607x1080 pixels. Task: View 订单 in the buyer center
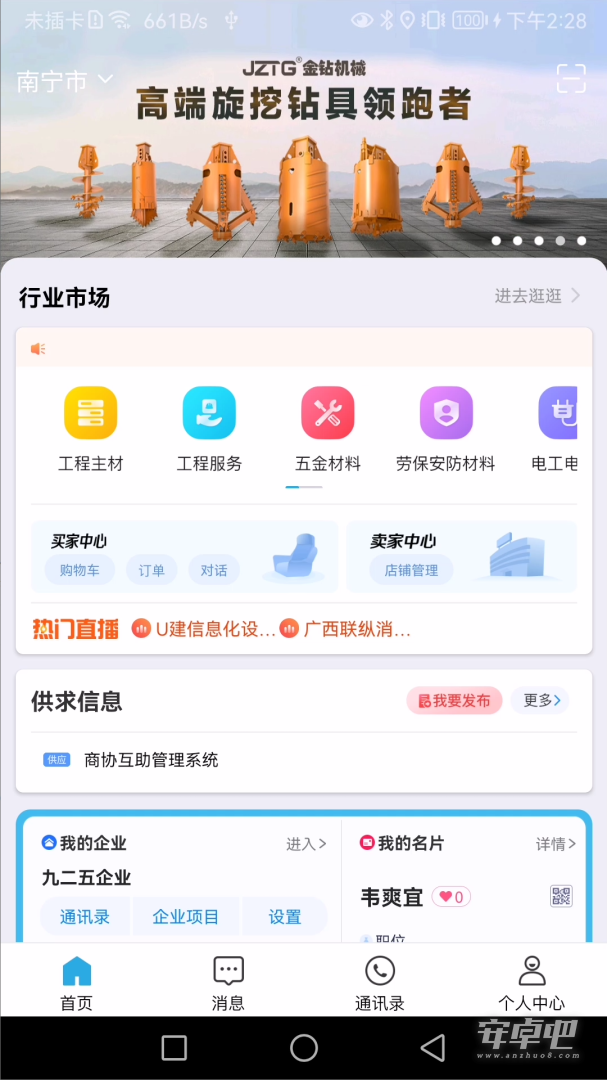pos(152,570)
